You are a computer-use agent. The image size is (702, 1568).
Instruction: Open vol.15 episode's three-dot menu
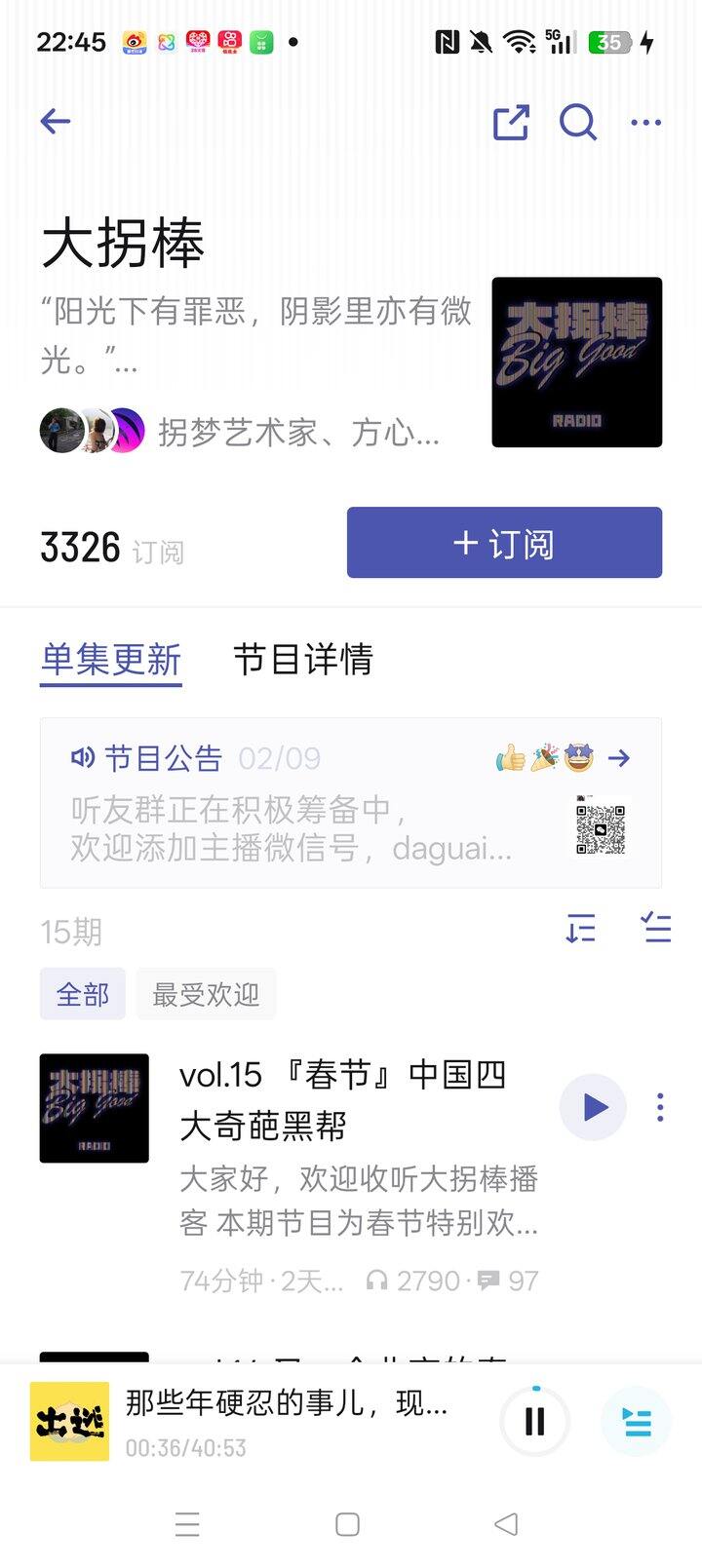[x=659, y=1107]
